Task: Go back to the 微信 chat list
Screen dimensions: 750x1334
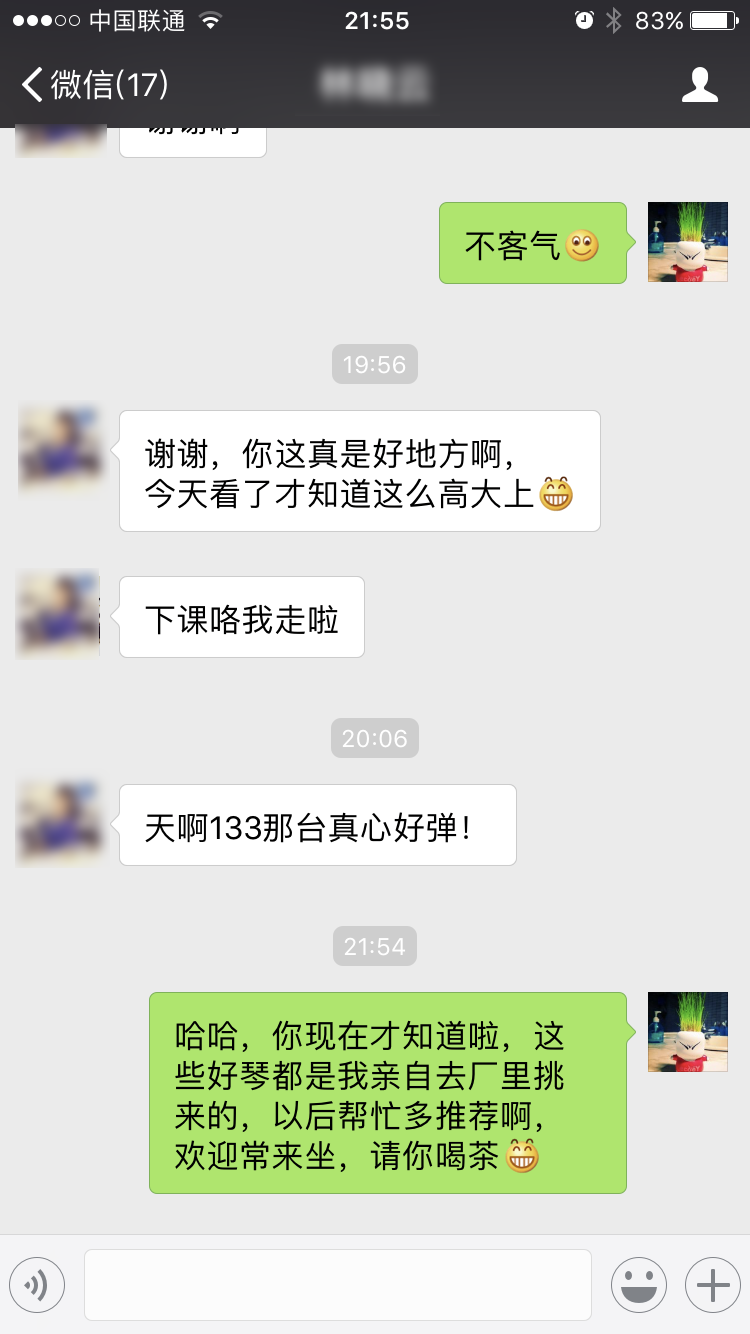Action: [x=95, y=85]
